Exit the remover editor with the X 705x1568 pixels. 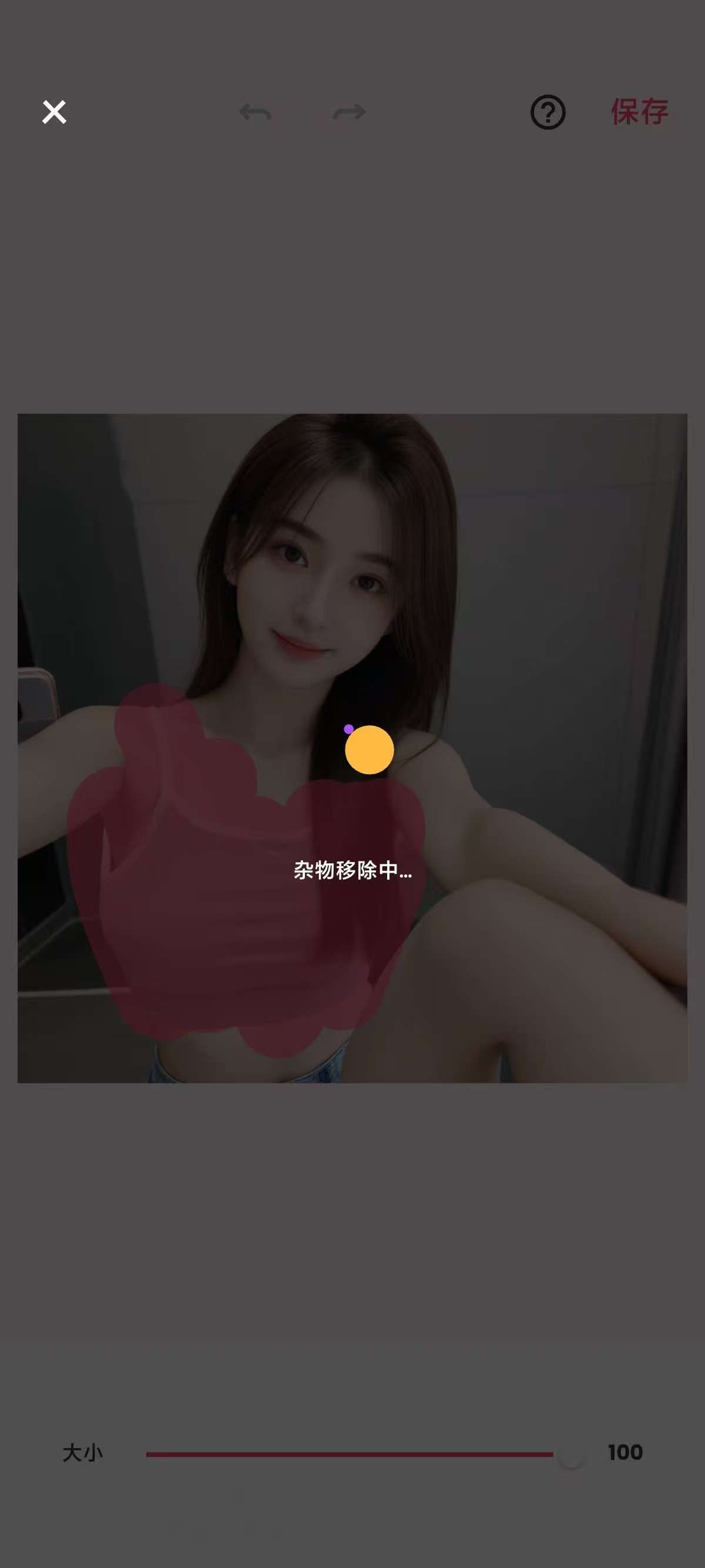pyautogui.click(x=53, y=112)
